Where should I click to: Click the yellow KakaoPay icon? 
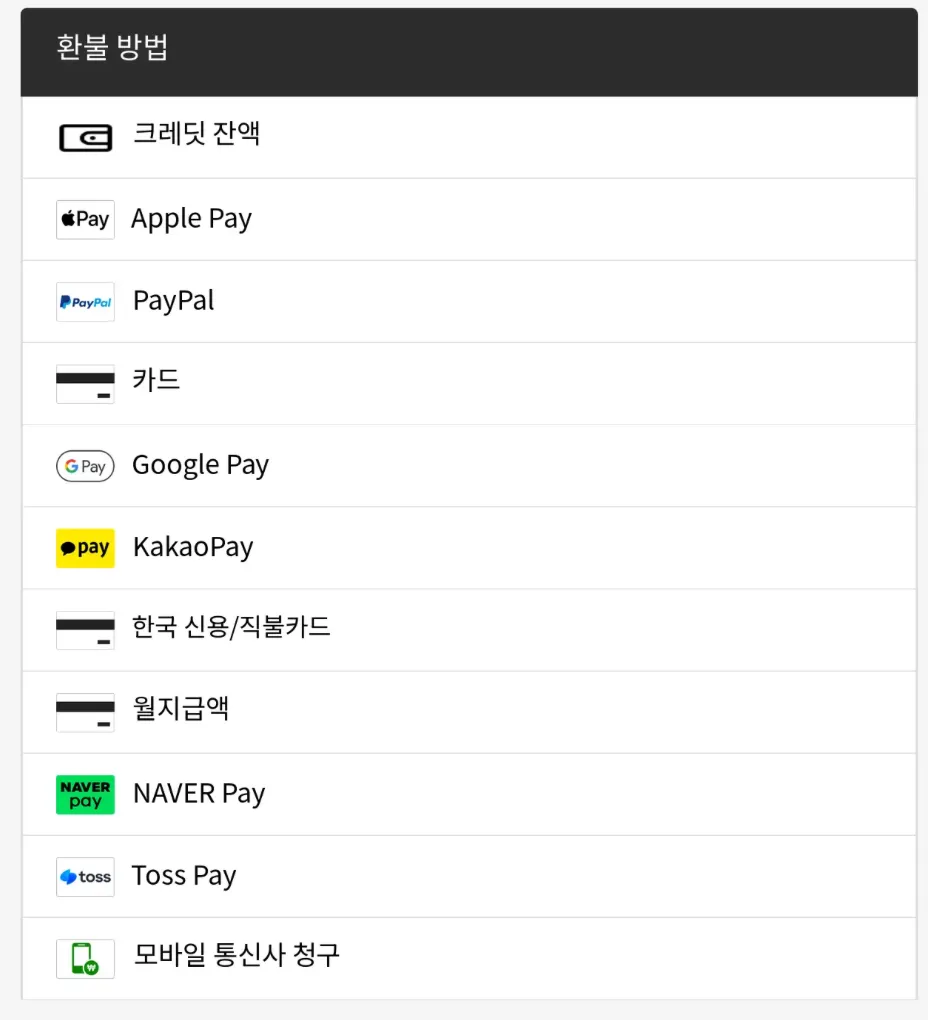coord(85,547)
